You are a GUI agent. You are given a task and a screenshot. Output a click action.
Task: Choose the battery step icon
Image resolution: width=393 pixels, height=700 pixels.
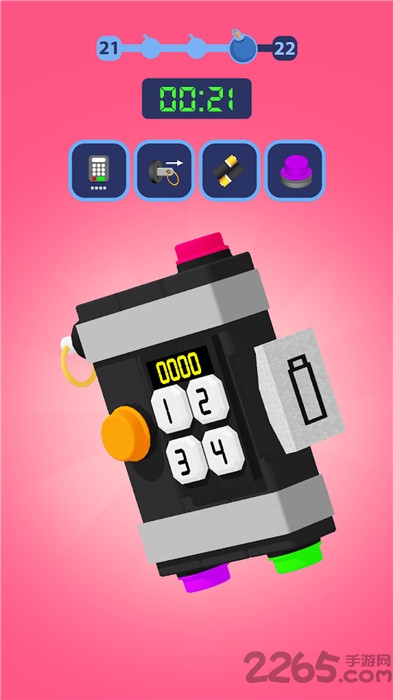[230, 170]
